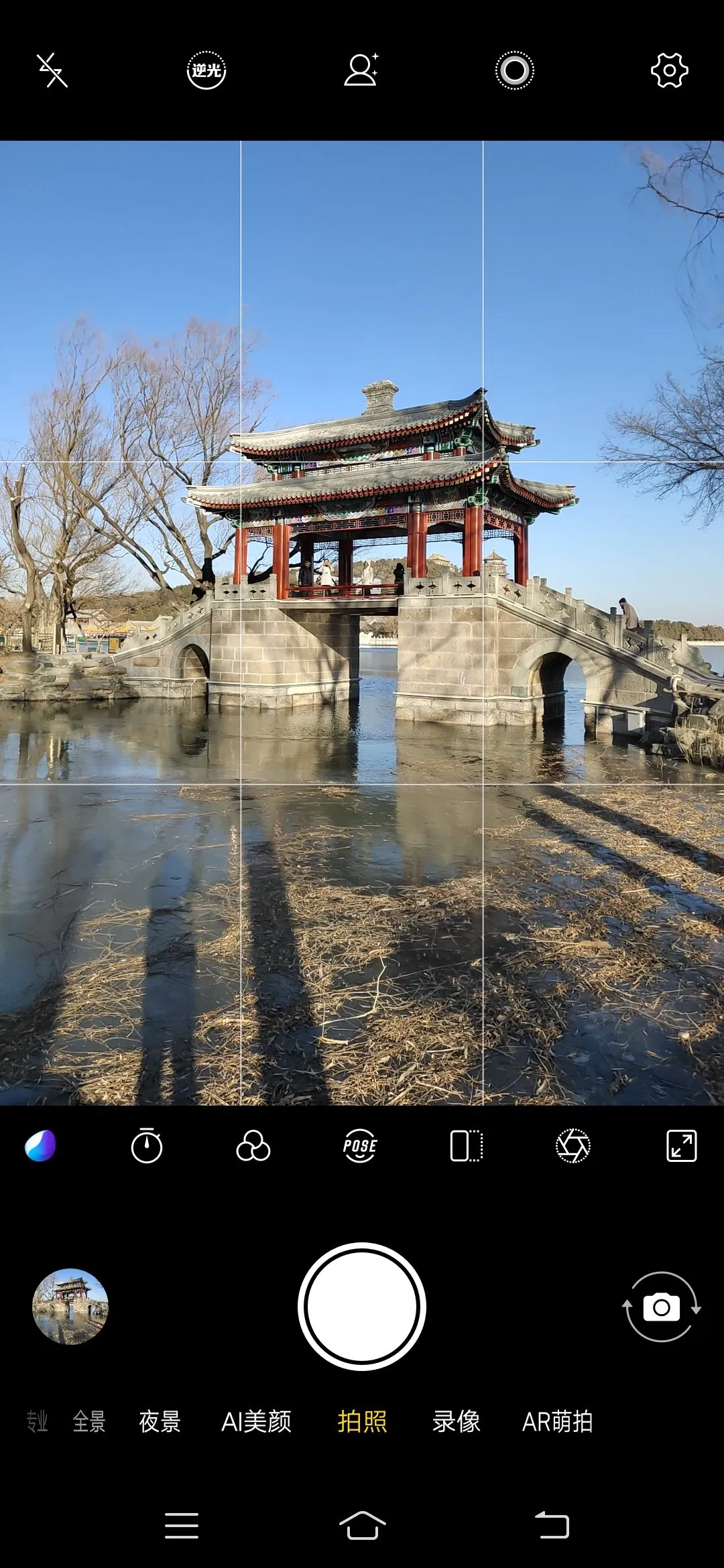Image resolution: width=724 pixels, height=1568 pixels.
Task: Toggle the live photo circle icon
Action: (515, 70)
